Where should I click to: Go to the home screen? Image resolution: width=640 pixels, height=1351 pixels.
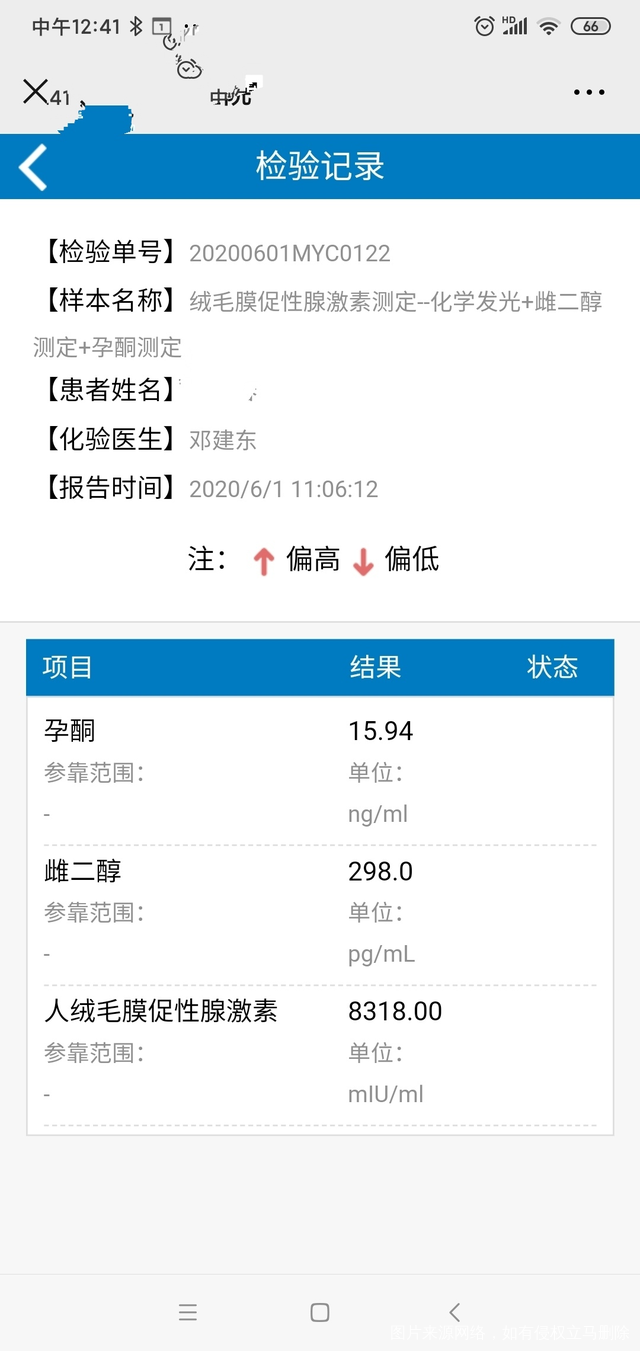320,1312
